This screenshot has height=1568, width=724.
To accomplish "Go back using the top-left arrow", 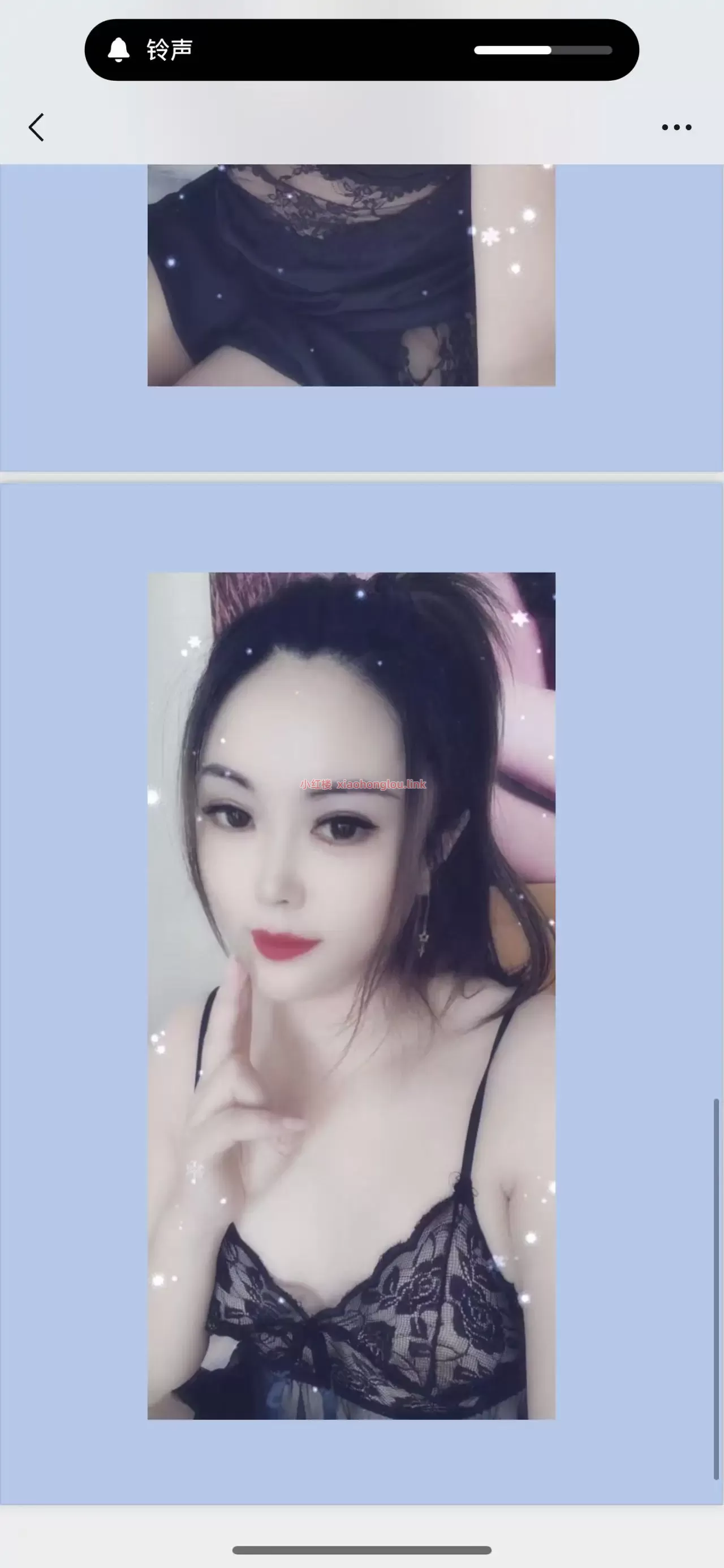I will pyautogui.click(x=37, y=127).
